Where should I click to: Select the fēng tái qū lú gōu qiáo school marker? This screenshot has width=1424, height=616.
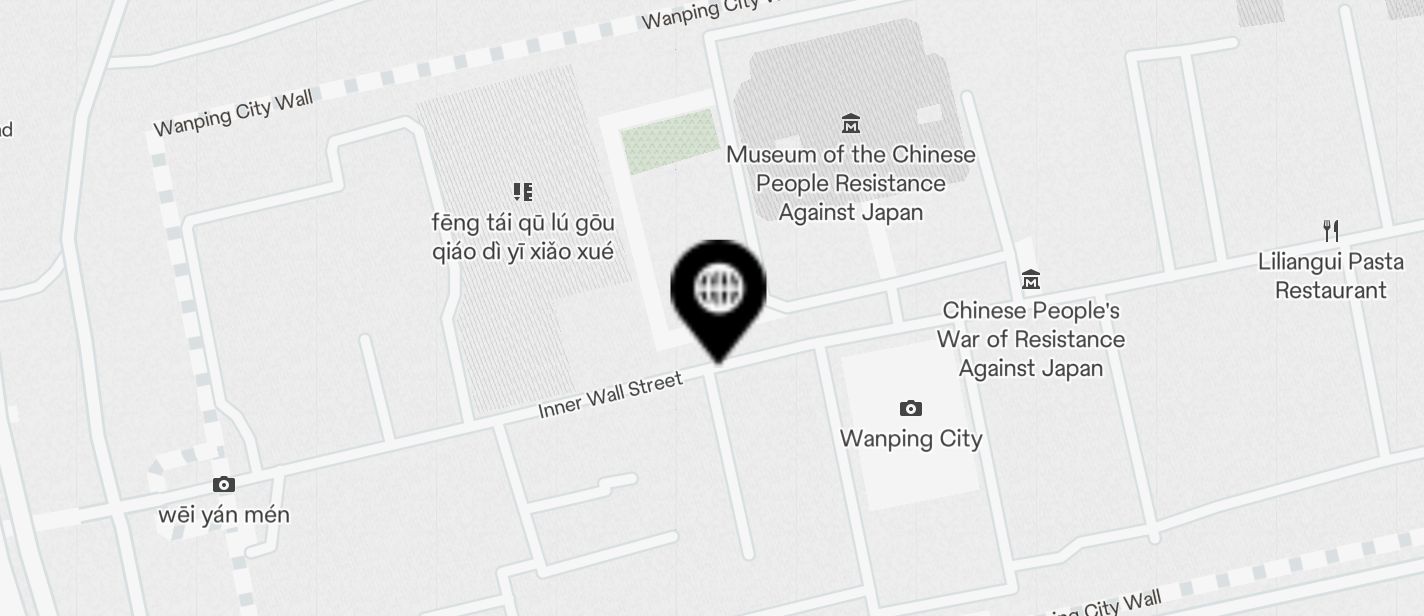pyautogui.click(x=522, y=191)
